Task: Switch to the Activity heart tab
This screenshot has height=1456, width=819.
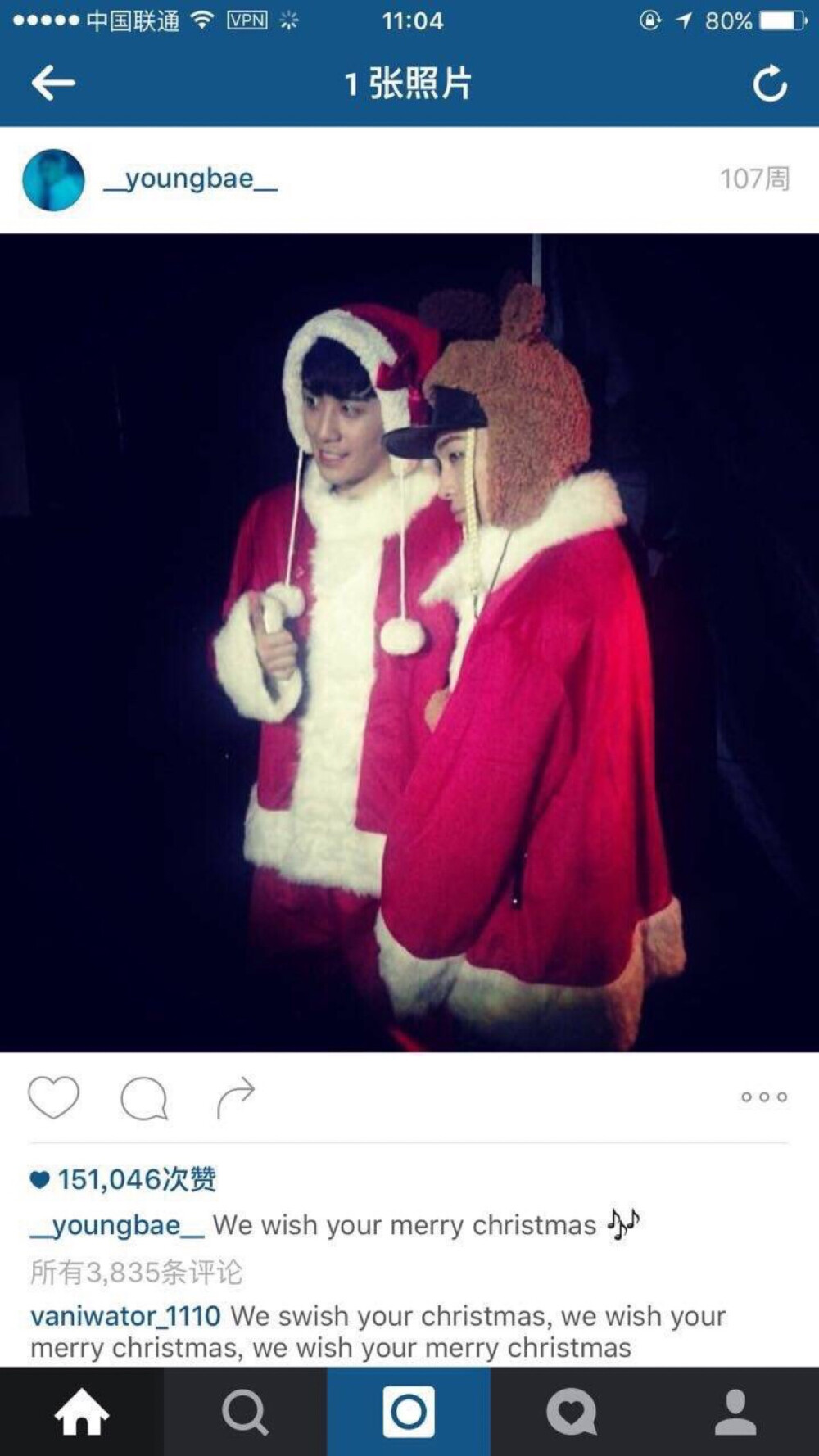Action: coord(572,1412)
